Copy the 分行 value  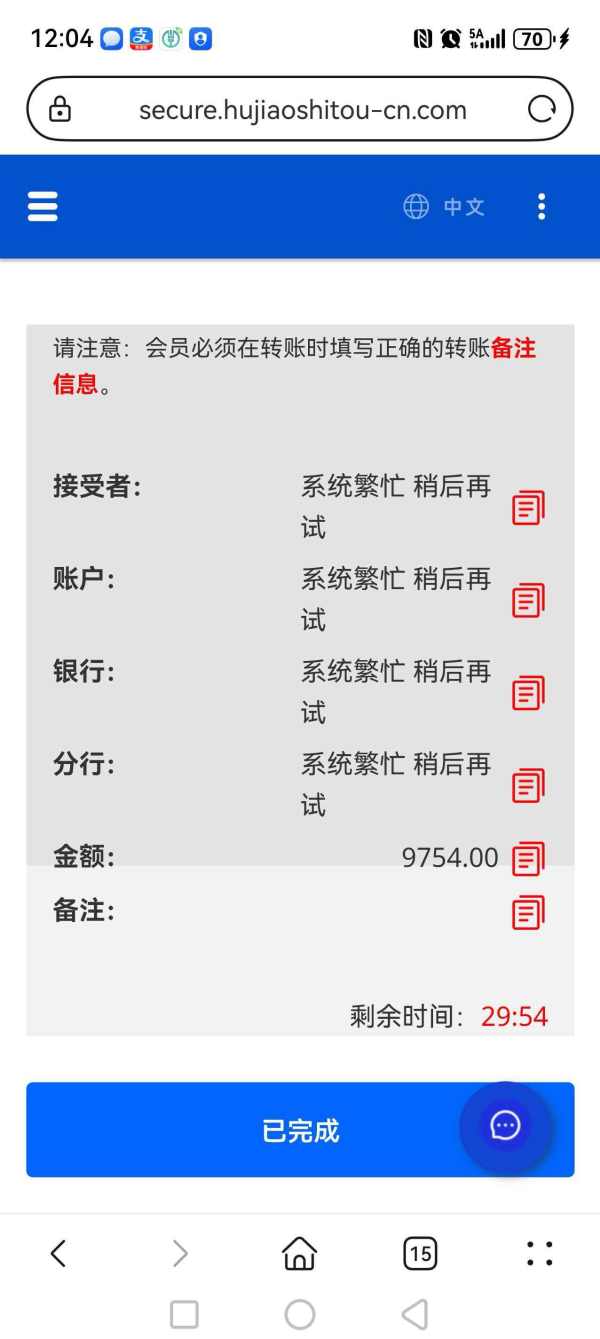(528, 785)
